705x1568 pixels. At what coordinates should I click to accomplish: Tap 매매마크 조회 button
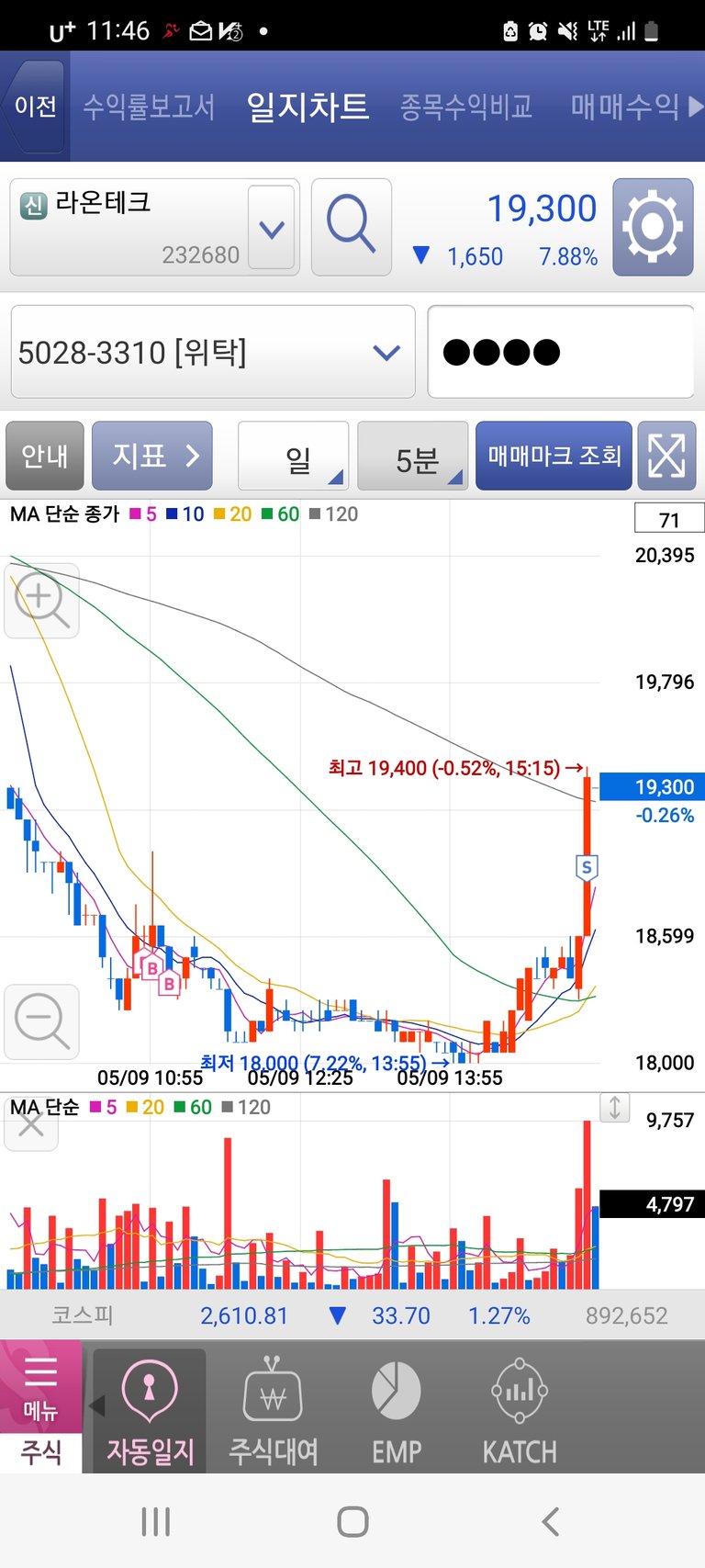(554, 456)
